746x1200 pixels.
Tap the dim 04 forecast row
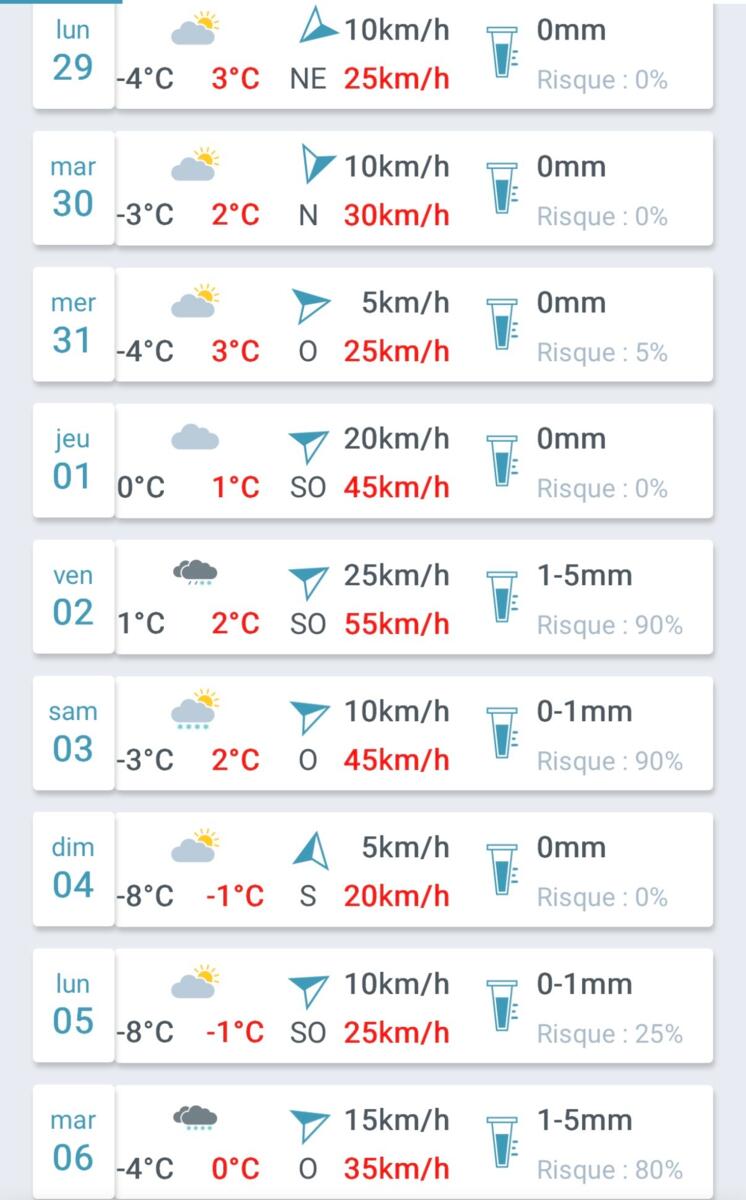(372, 870)
